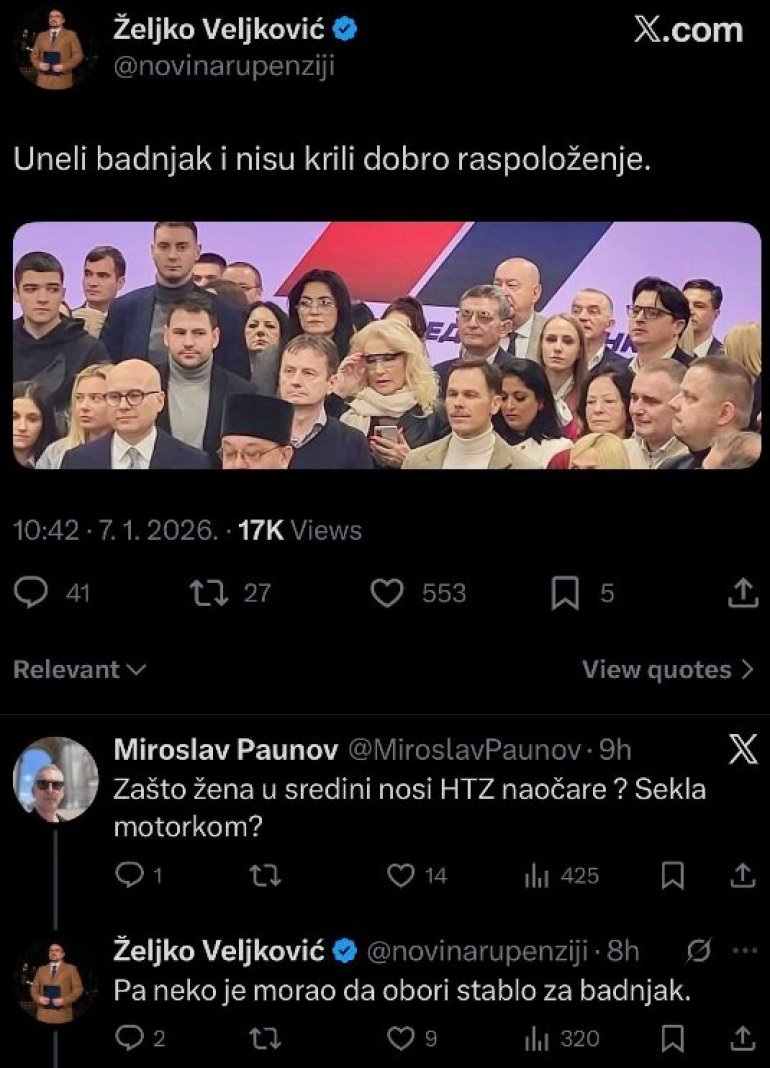
Task: Like Željko's reply about the badnjak tree
Action: point(401,1039)
